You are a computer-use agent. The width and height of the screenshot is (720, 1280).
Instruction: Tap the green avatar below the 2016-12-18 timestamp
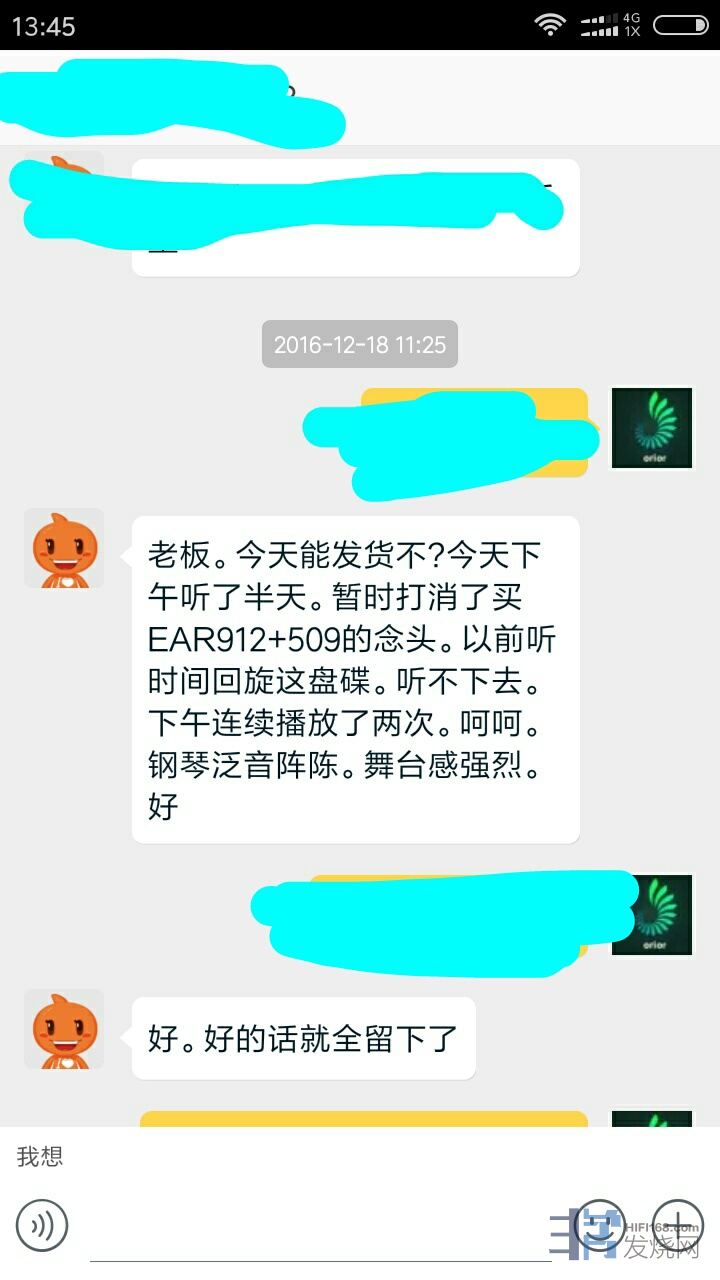652,428
